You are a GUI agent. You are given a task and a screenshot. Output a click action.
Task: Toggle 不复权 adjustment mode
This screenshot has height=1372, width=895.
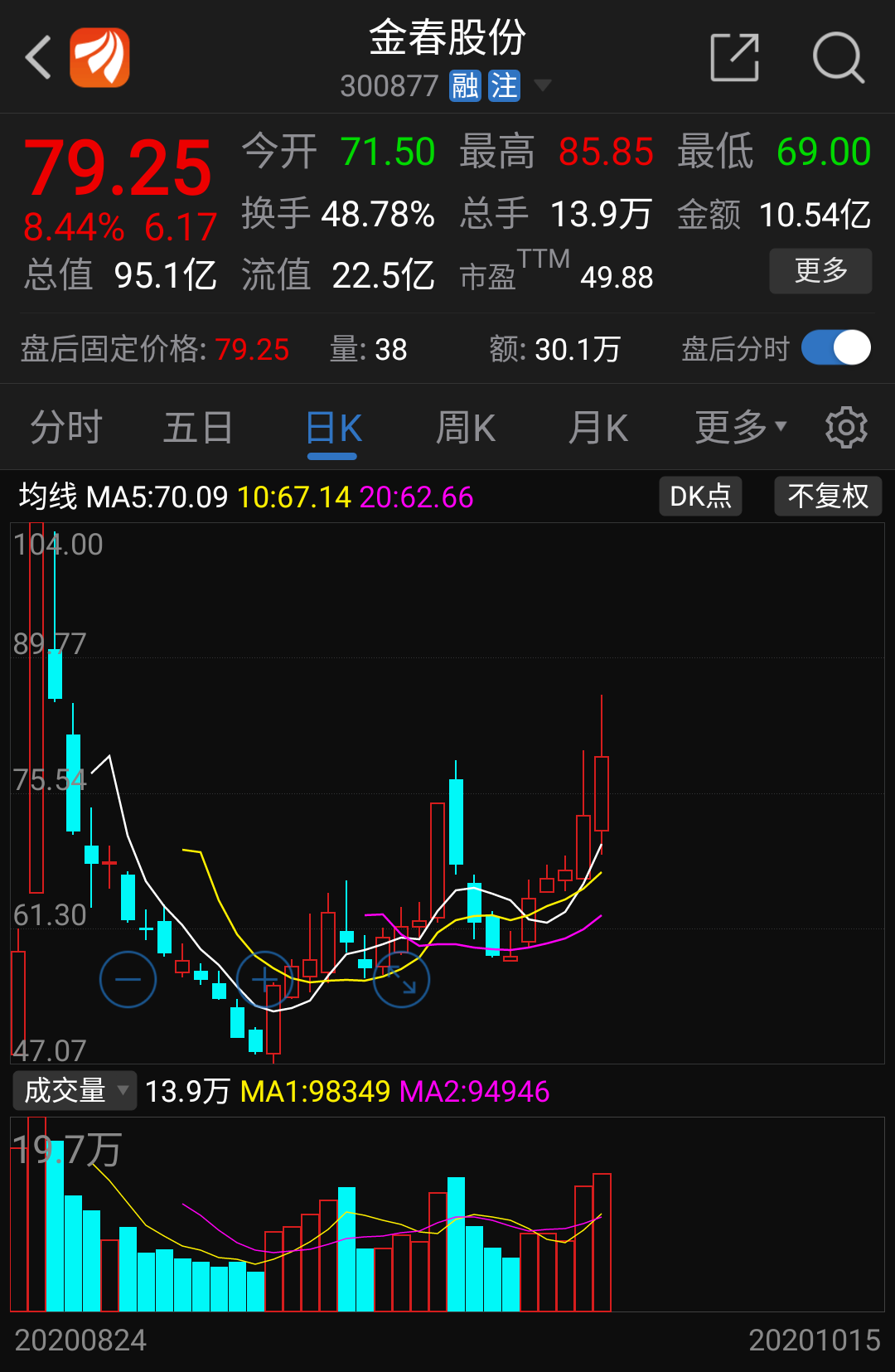click(827, 496)
